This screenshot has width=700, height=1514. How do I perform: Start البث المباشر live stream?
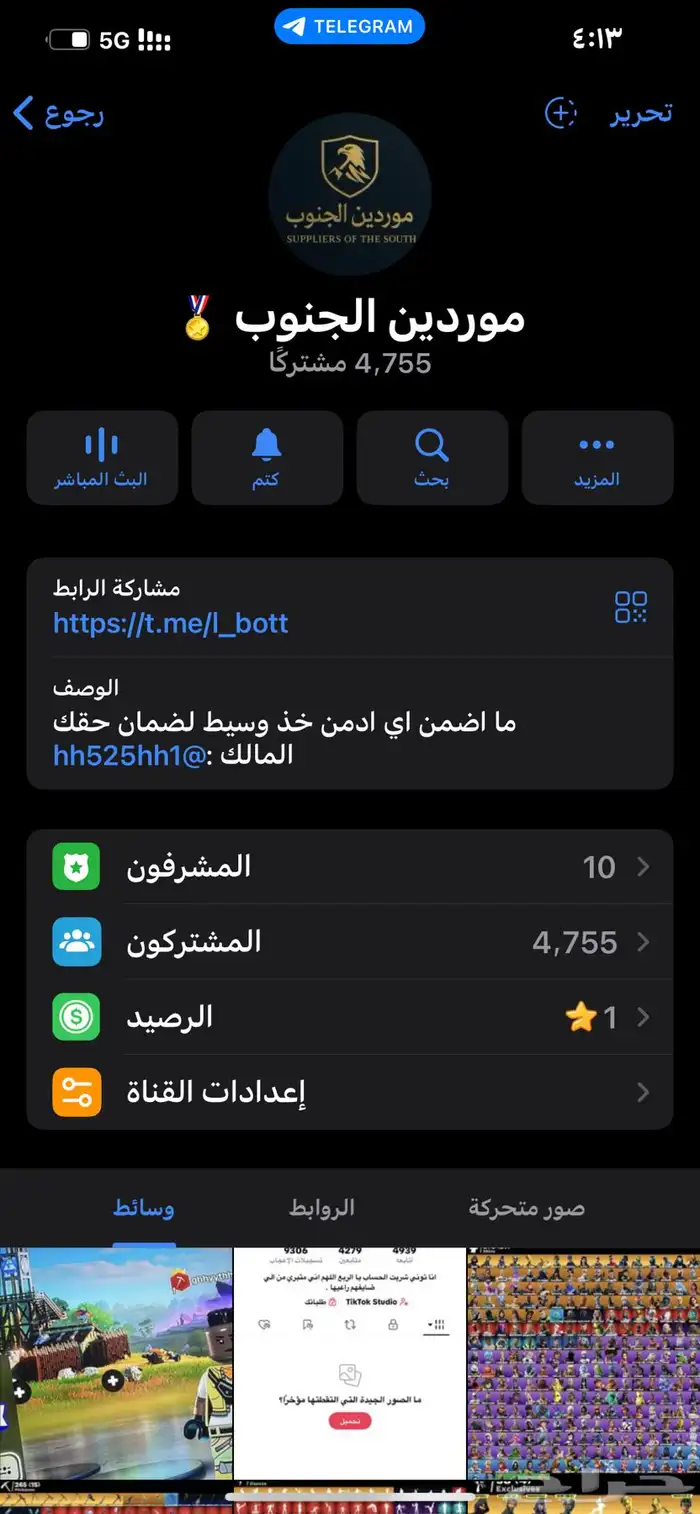click(102, 458)
